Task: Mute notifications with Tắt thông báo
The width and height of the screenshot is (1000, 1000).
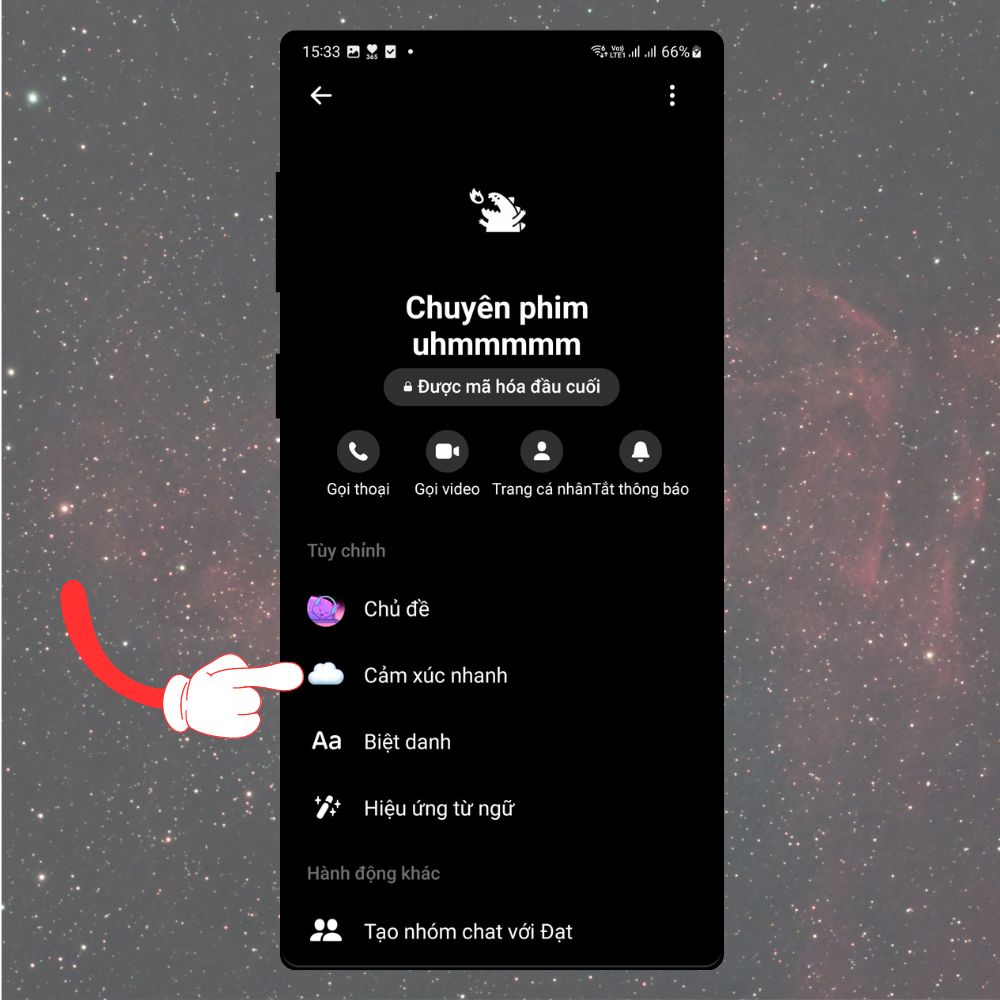Action: pos(640,452)
